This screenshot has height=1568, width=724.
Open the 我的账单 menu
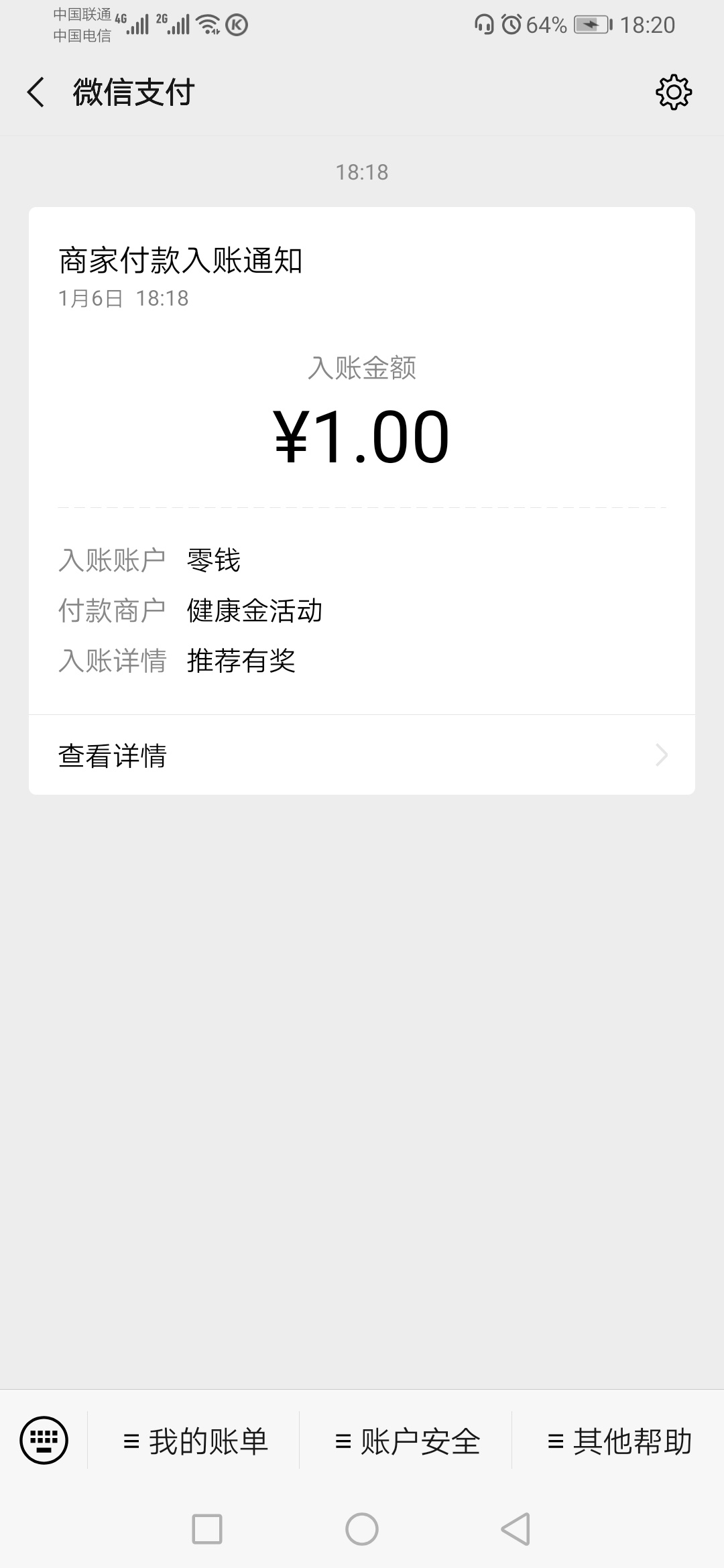click(194, 1441)
